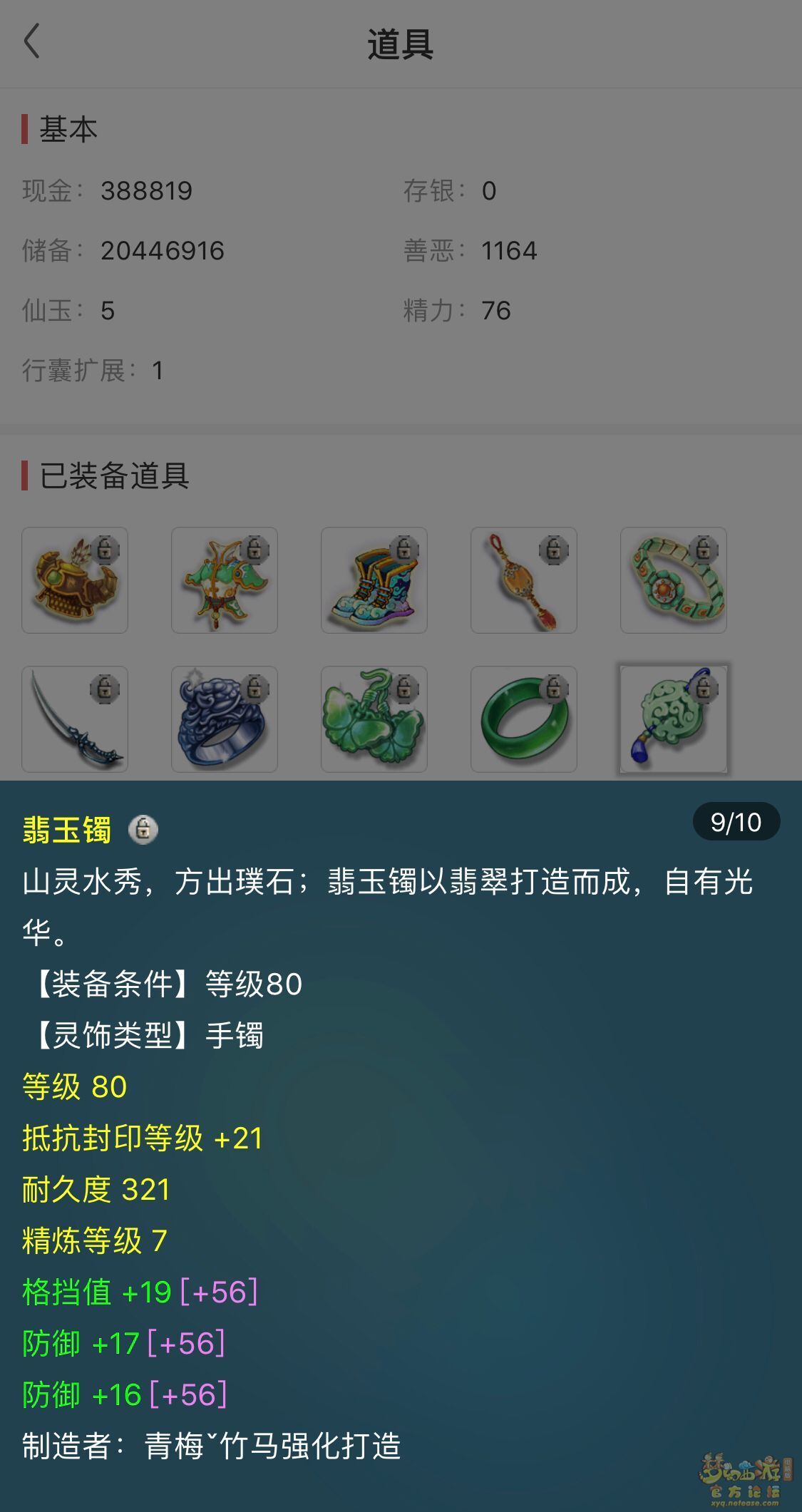Select the dark blue beast ring
The height and width of the screenshot is (1512, 802).
coord(225,719)
